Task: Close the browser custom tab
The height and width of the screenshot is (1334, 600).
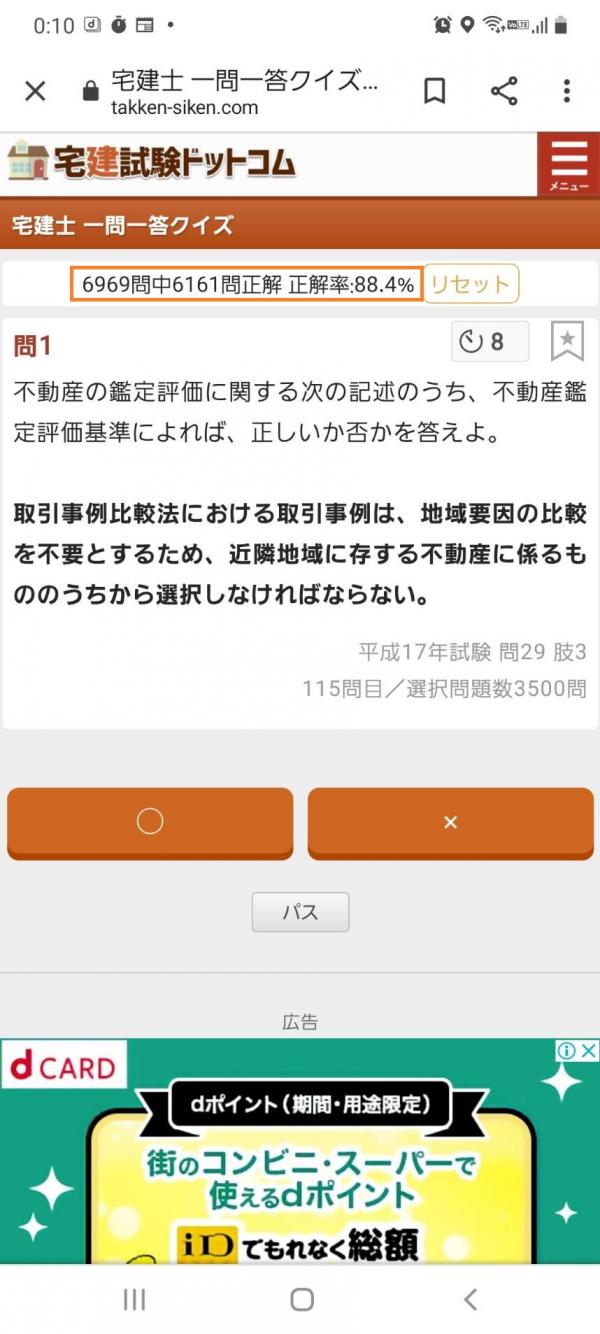Action: (x=35, y=92)
